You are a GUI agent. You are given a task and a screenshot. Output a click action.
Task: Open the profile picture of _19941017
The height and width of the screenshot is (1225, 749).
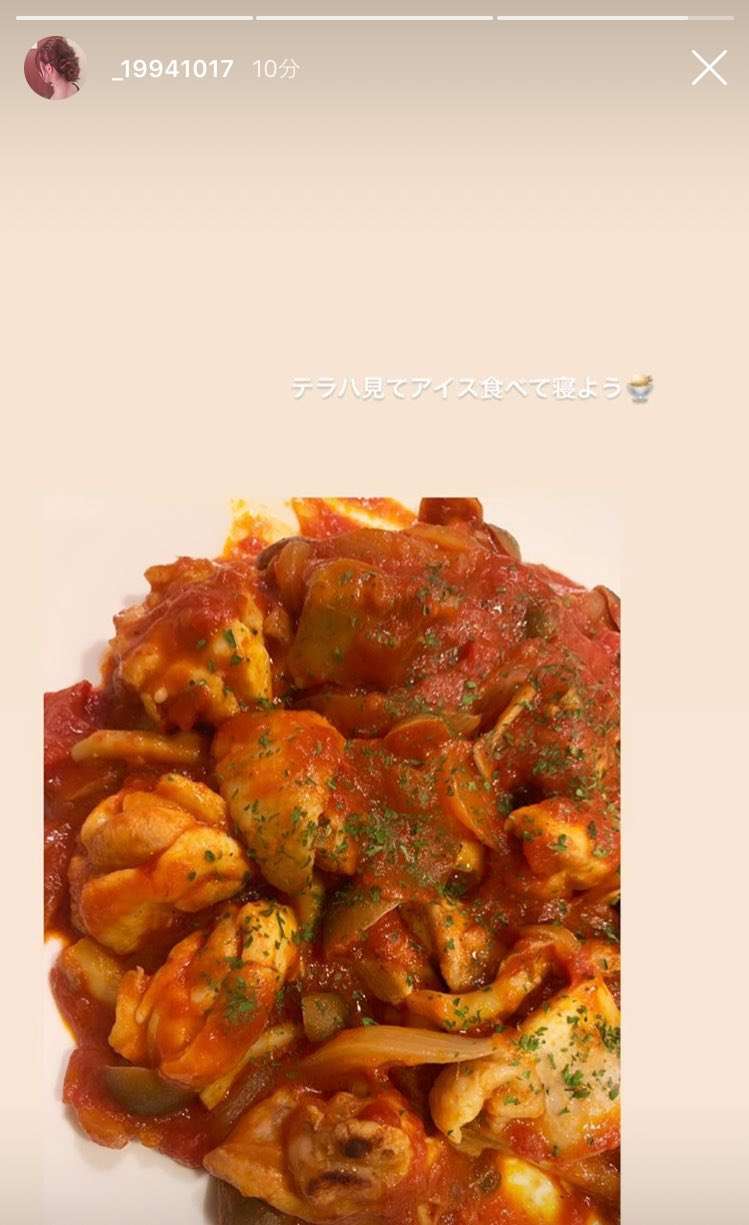tap(55, 68)
